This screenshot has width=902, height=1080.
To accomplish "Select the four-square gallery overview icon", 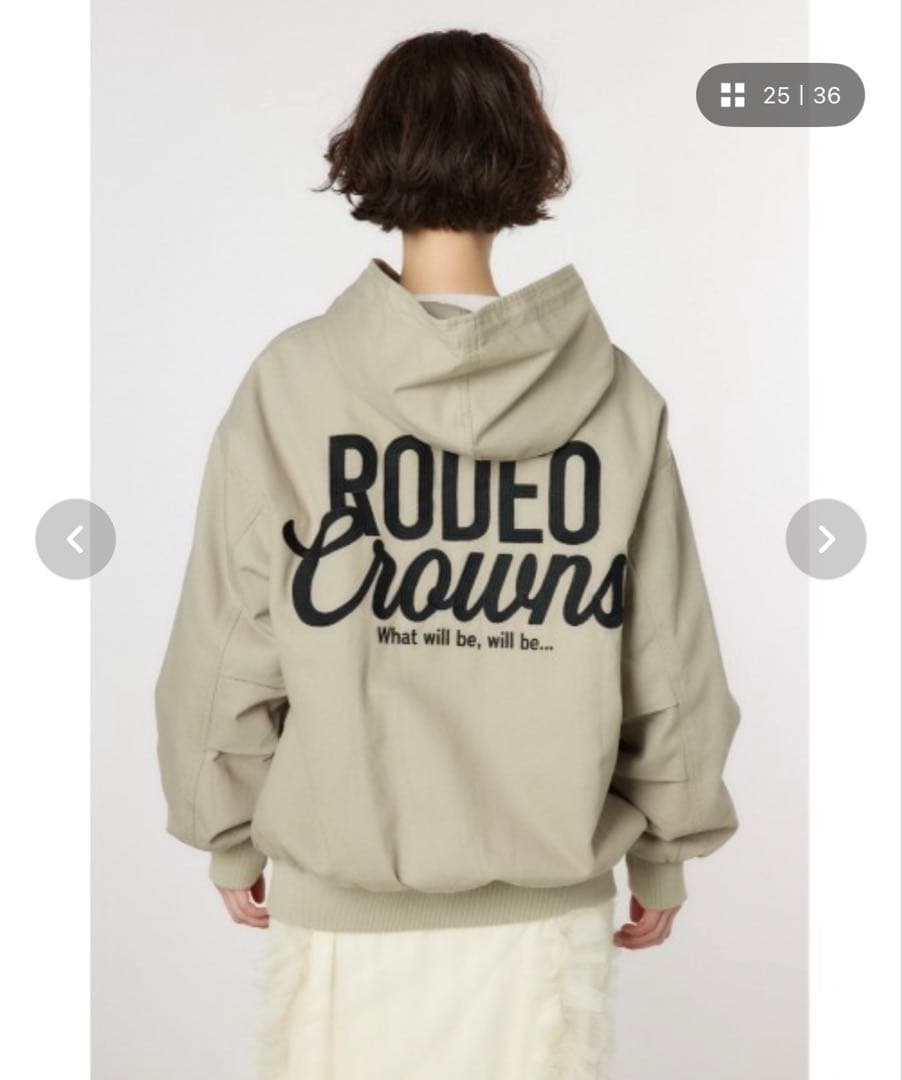I will 735,96.
